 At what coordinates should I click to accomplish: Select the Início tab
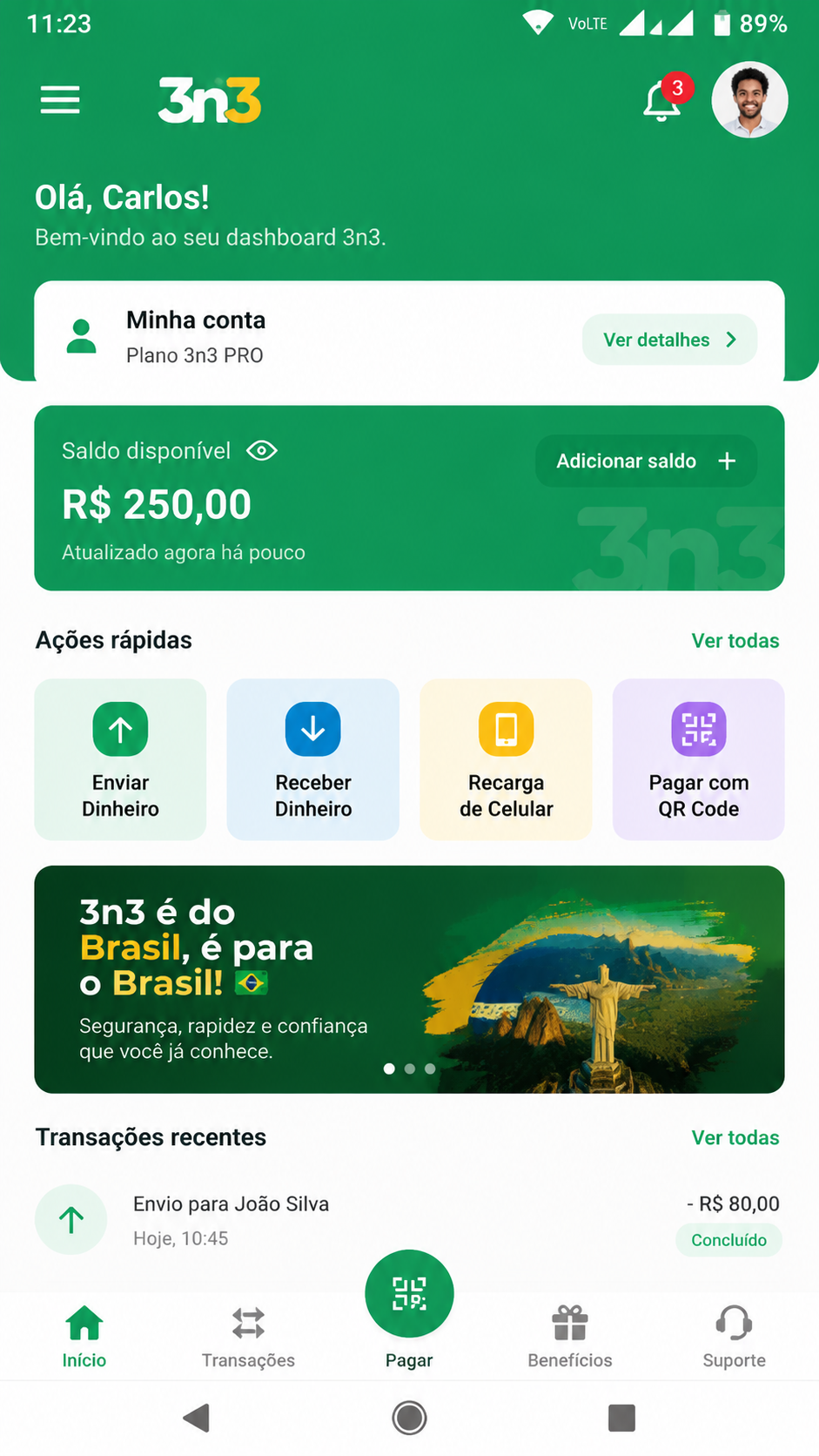84,1337
